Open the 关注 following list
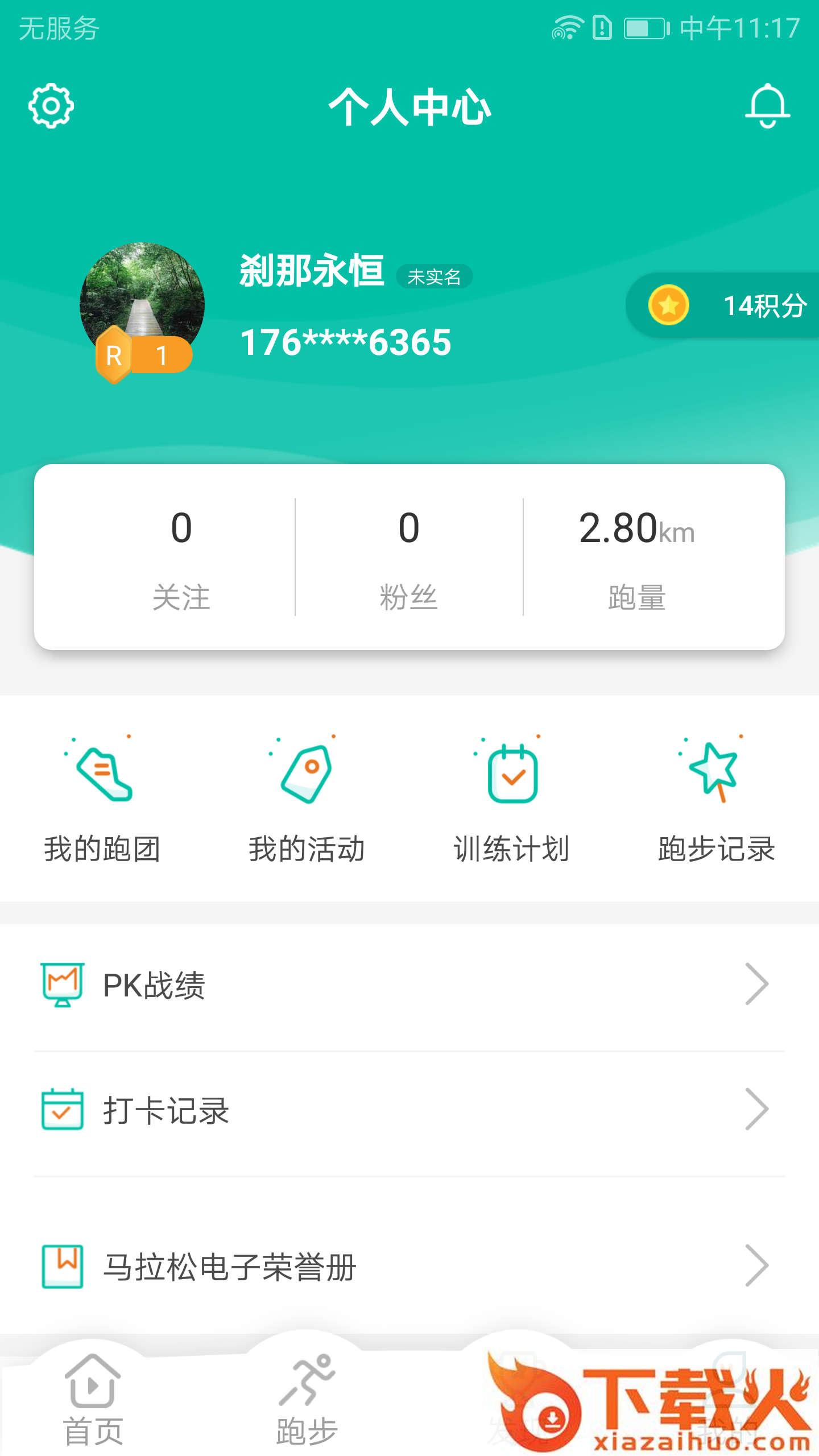The height and width of the screenshot is (1456, 819). point(181,557)
